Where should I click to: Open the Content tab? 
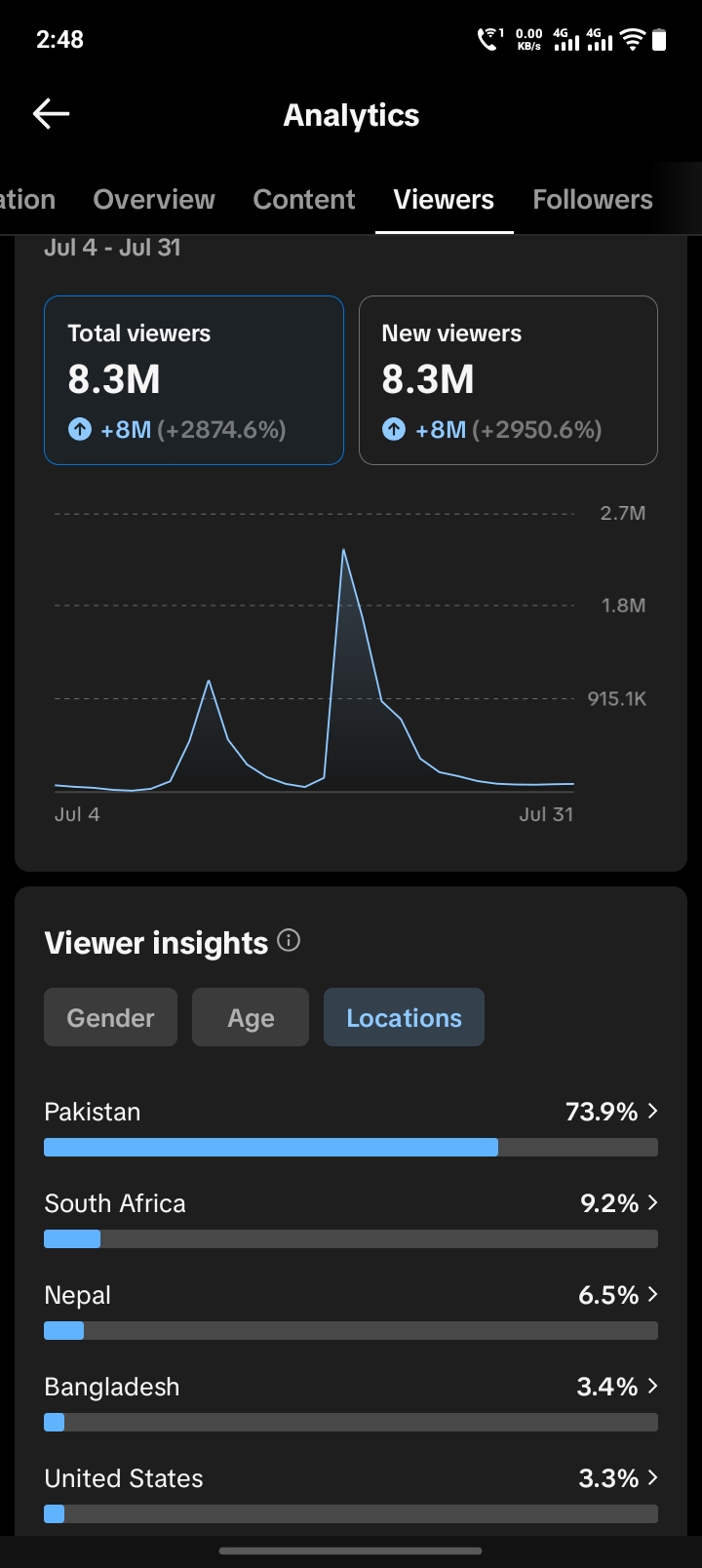304,199
